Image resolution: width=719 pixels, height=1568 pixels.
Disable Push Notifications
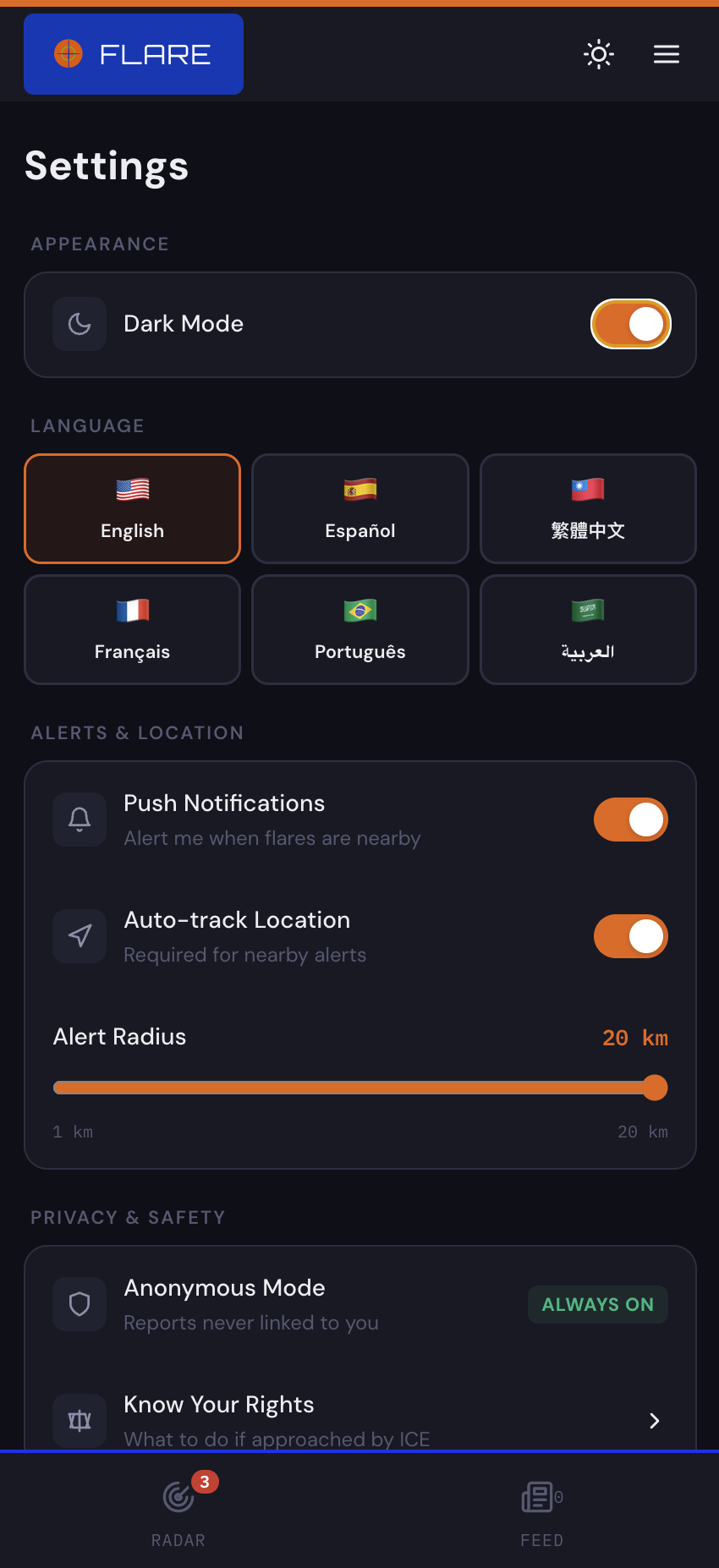tap(631, 819)
